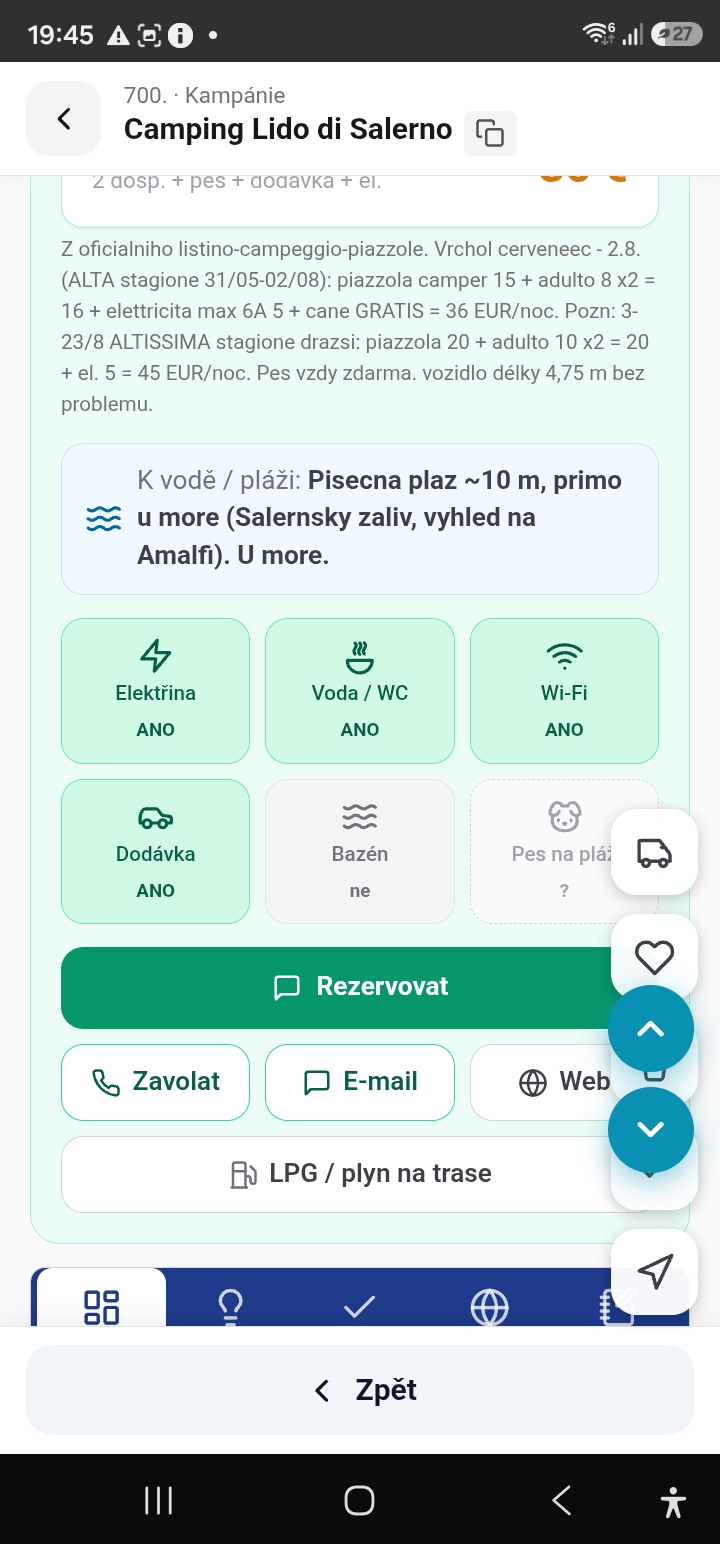Jump to next item with down arrow
The image size is (720, 1544).
(x=651, y=1130)
